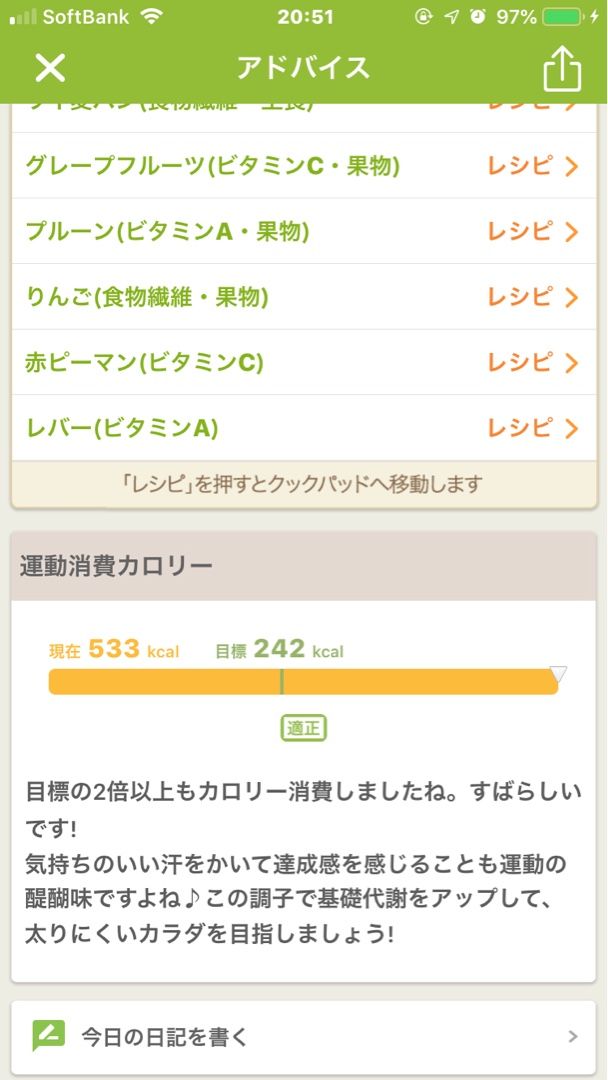
Task: Share this advice page
Action: 561,69
